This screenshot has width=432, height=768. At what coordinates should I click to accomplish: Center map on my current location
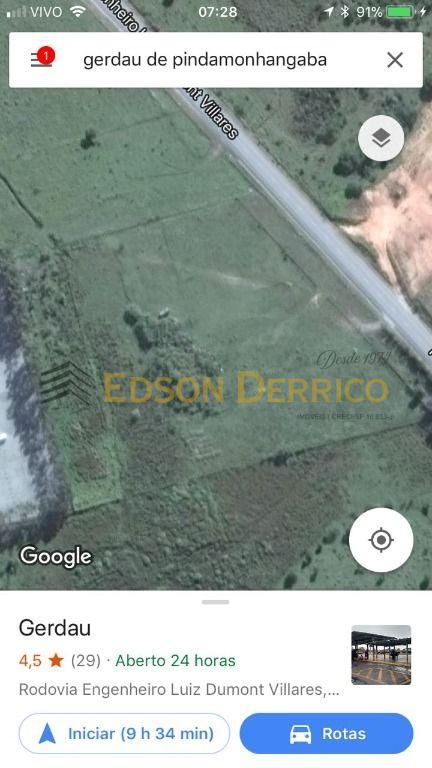click(x=381, y=540)
